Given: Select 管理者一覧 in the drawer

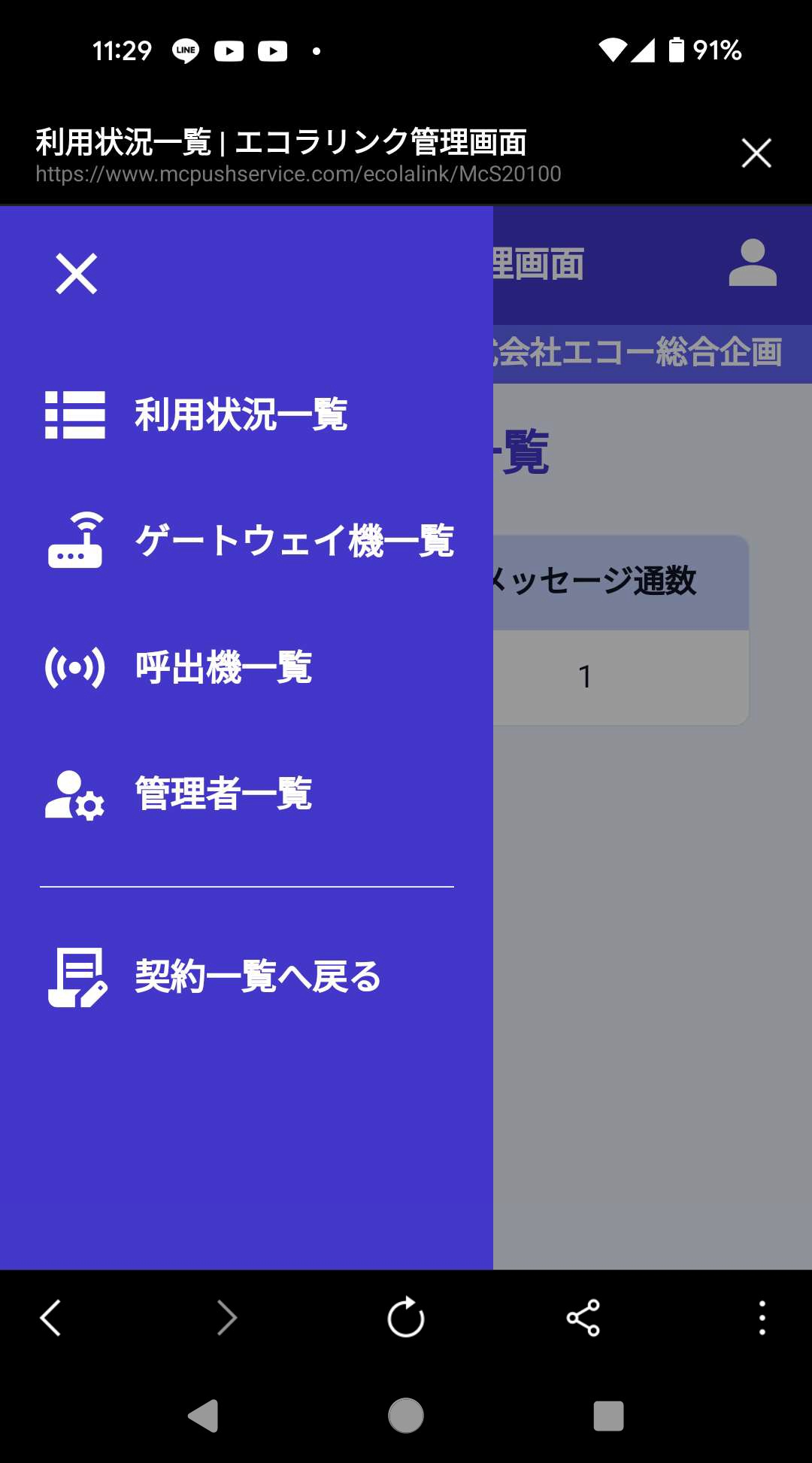Looking at the screenshot, I should tap(247, 794).
